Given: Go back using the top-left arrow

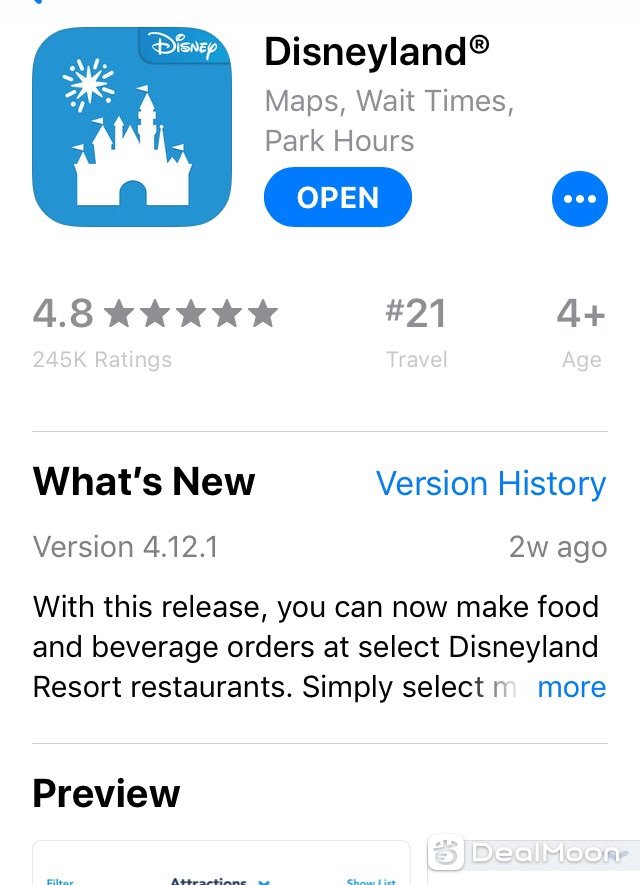Looking at the screenshot, I should 40,3.
